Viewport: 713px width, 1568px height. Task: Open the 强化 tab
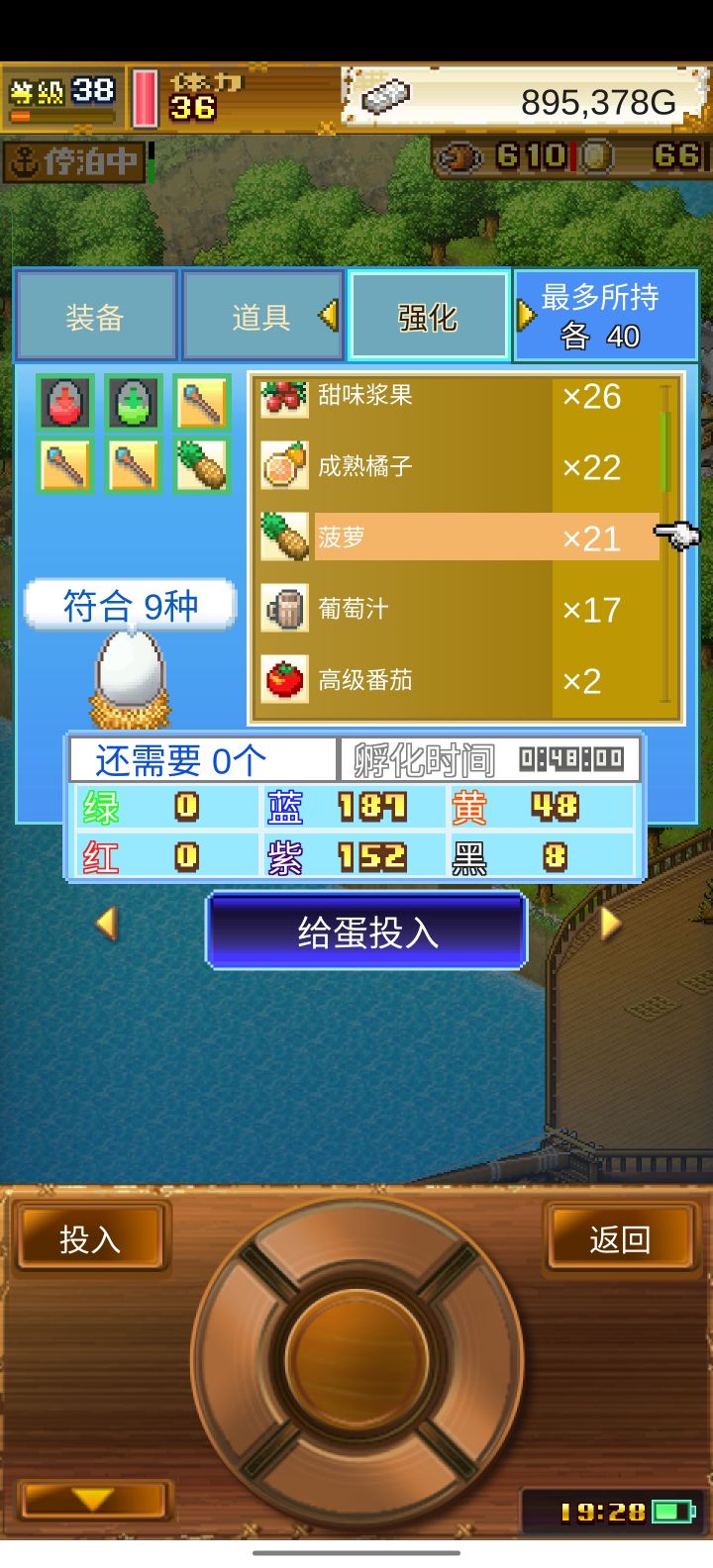point(428,313)
